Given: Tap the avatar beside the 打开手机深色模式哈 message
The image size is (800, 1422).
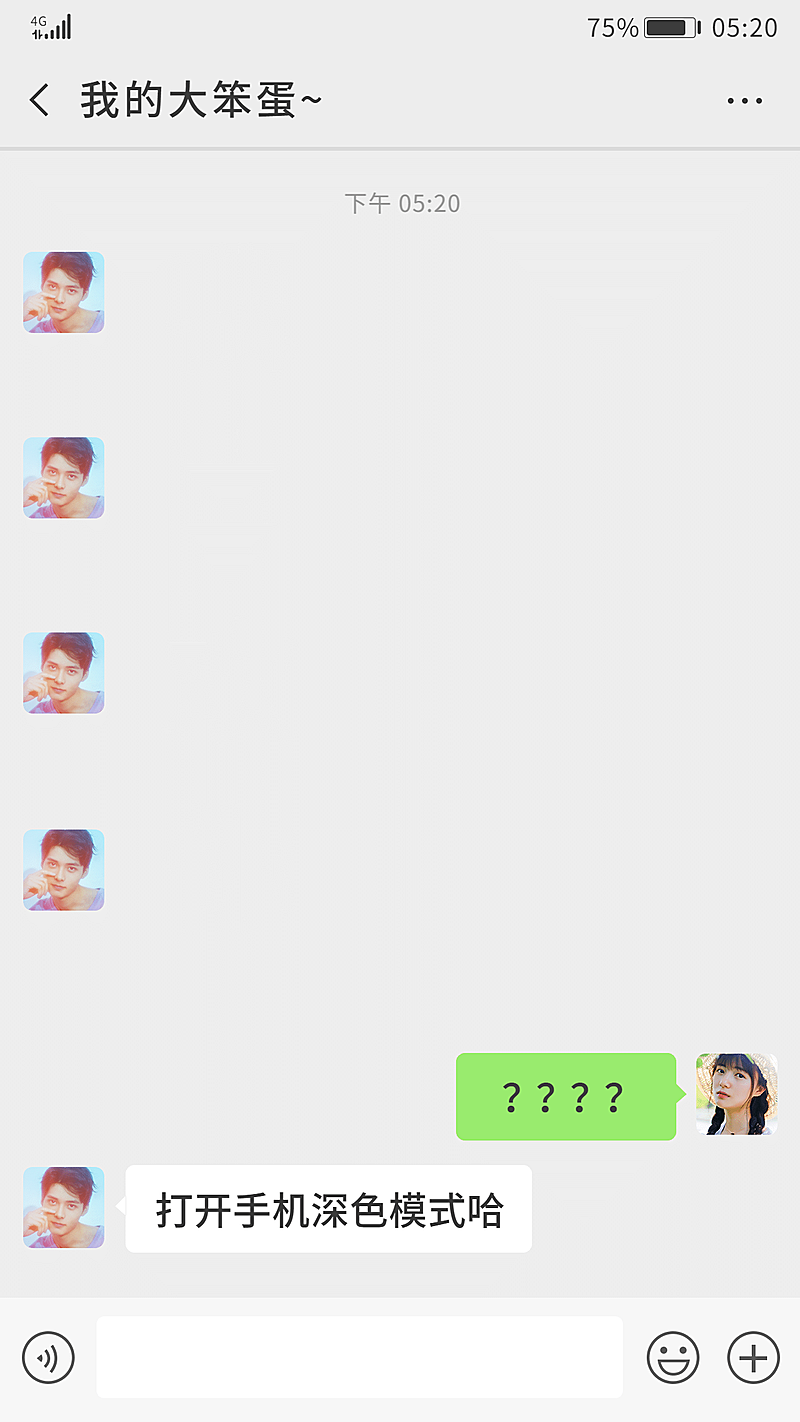Looking at the screenshot, I should (x=64, y=1207).
